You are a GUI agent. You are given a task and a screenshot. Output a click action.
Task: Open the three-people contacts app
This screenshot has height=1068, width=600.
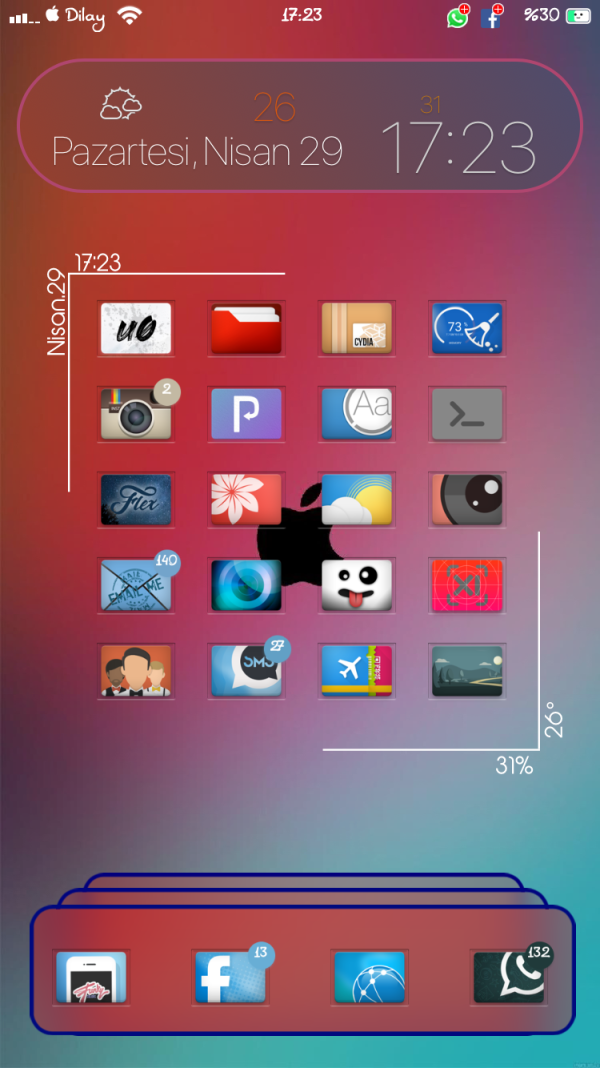click(x=136, y=670)
